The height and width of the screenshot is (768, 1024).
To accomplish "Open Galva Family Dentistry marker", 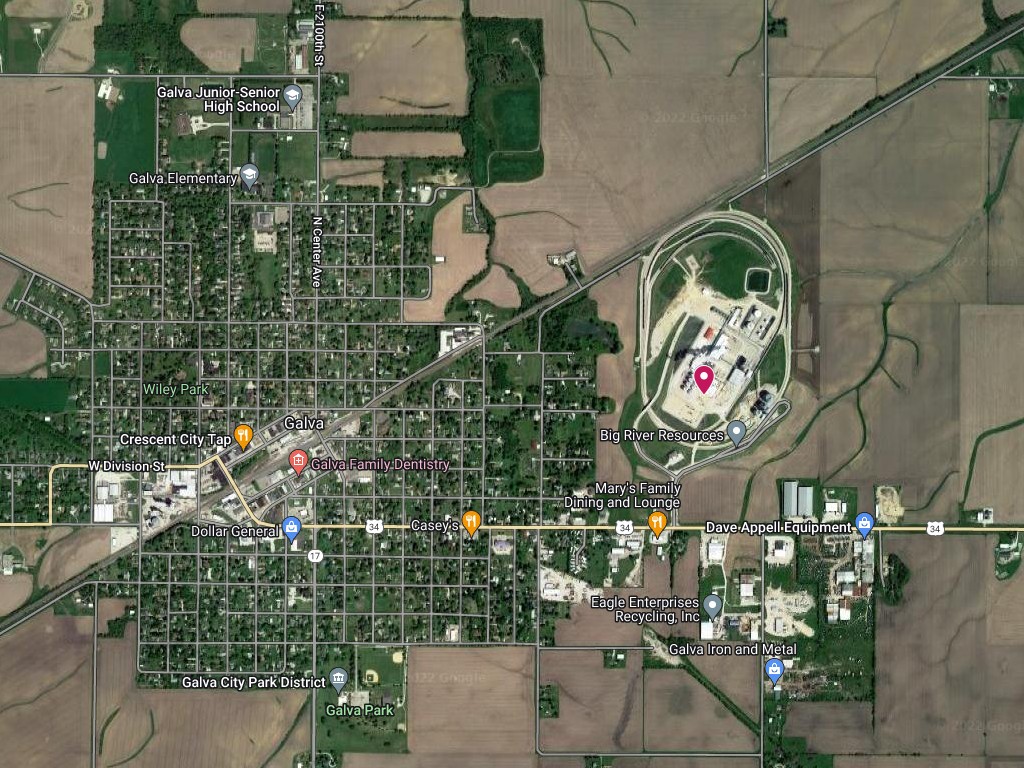I will [298, 462].
